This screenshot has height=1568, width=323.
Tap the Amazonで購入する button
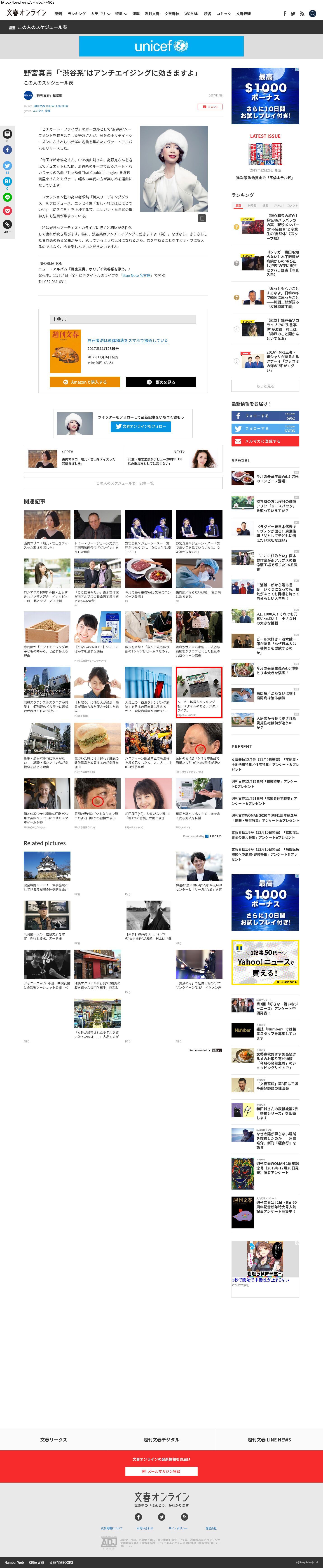[x=84, y=382]
